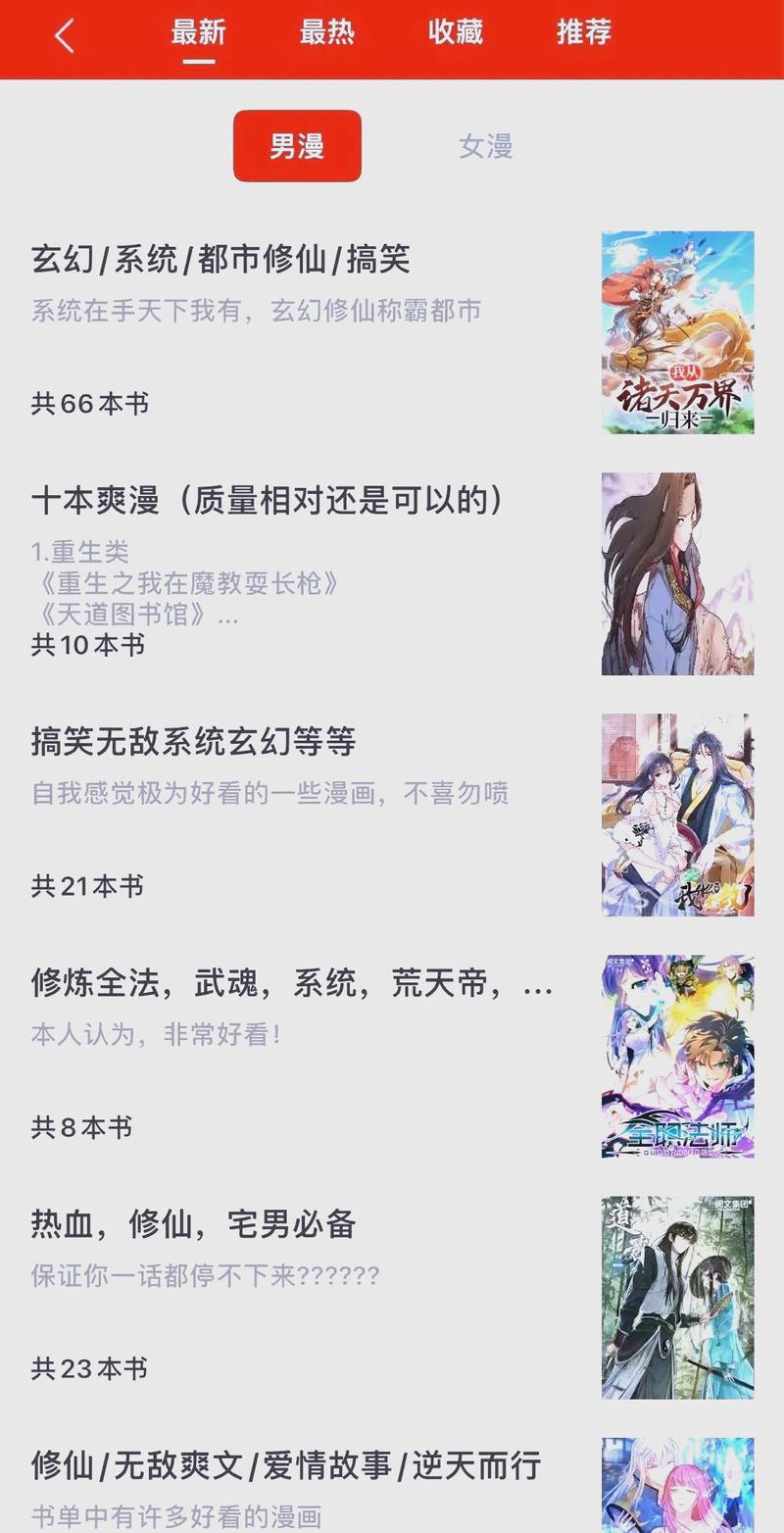Screen dimensions: 784x1533
Task: Go back using the top-left arrow
Action: (x=65, y=36)
